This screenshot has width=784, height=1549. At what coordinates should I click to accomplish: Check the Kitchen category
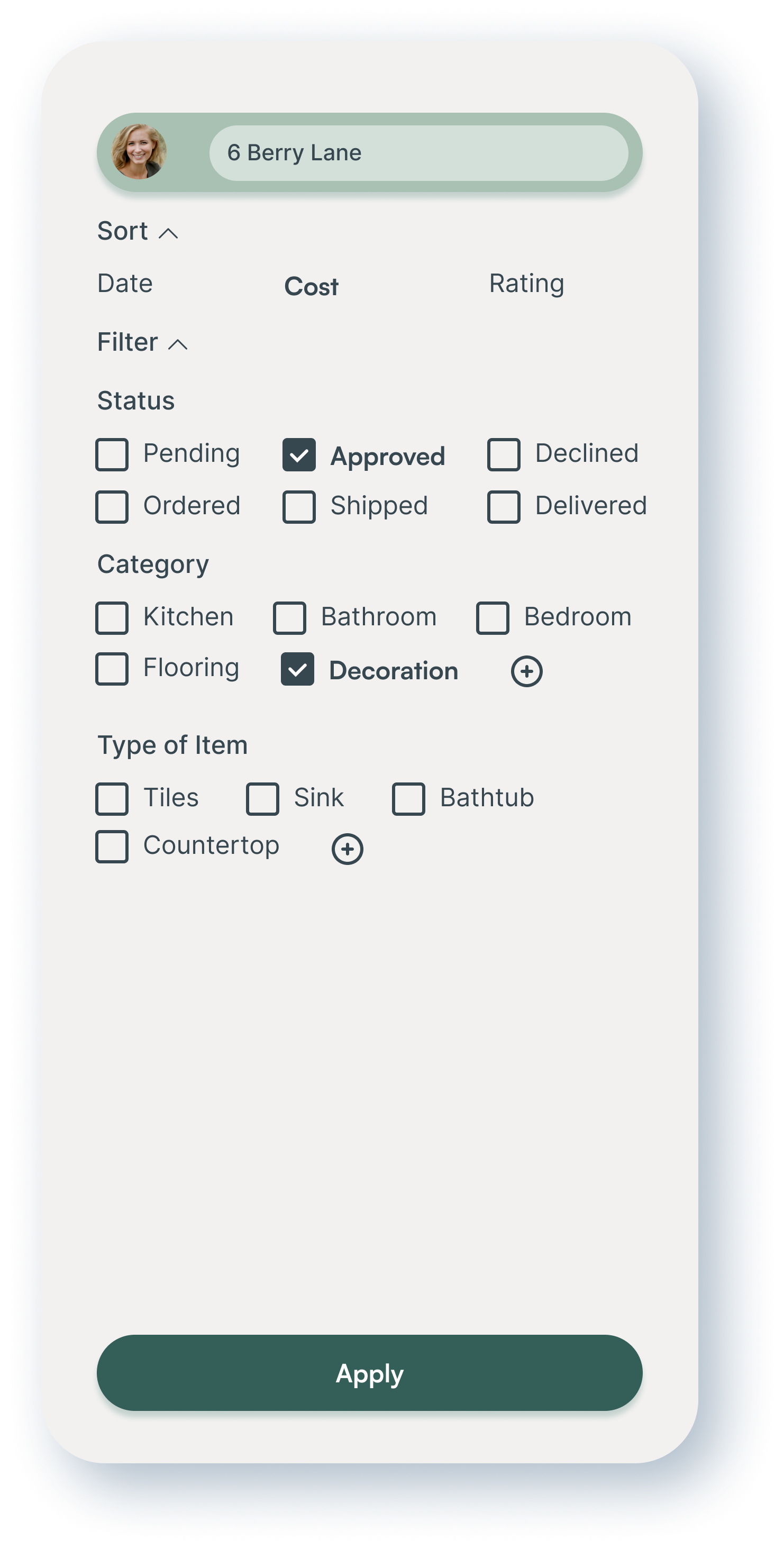coord(112,617)
